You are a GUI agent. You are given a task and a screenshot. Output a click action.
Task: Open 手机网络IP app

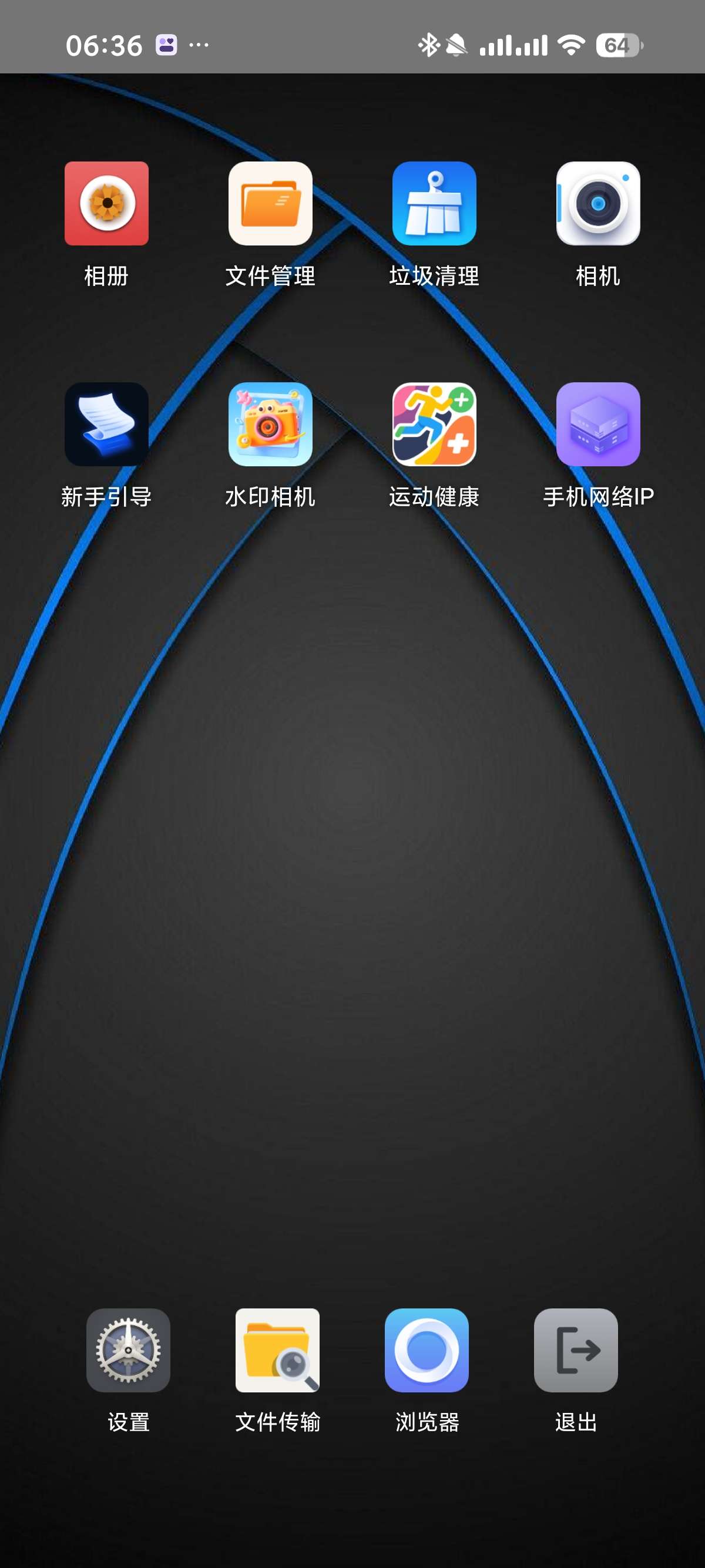[598, 424]
